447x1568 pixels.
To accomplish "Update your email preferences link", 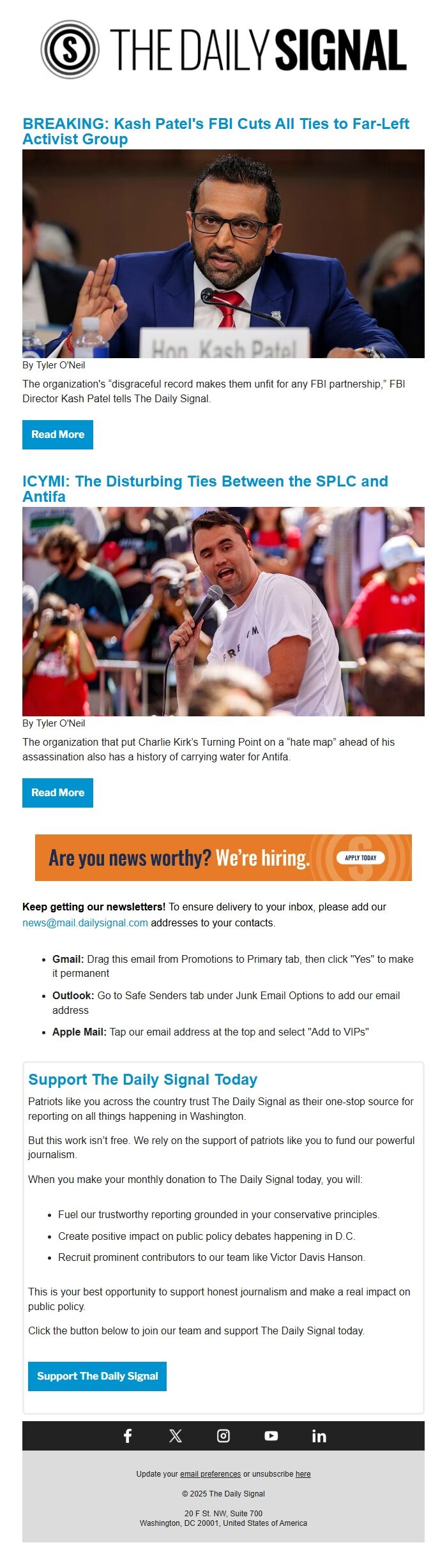I will click(210, 1474).
